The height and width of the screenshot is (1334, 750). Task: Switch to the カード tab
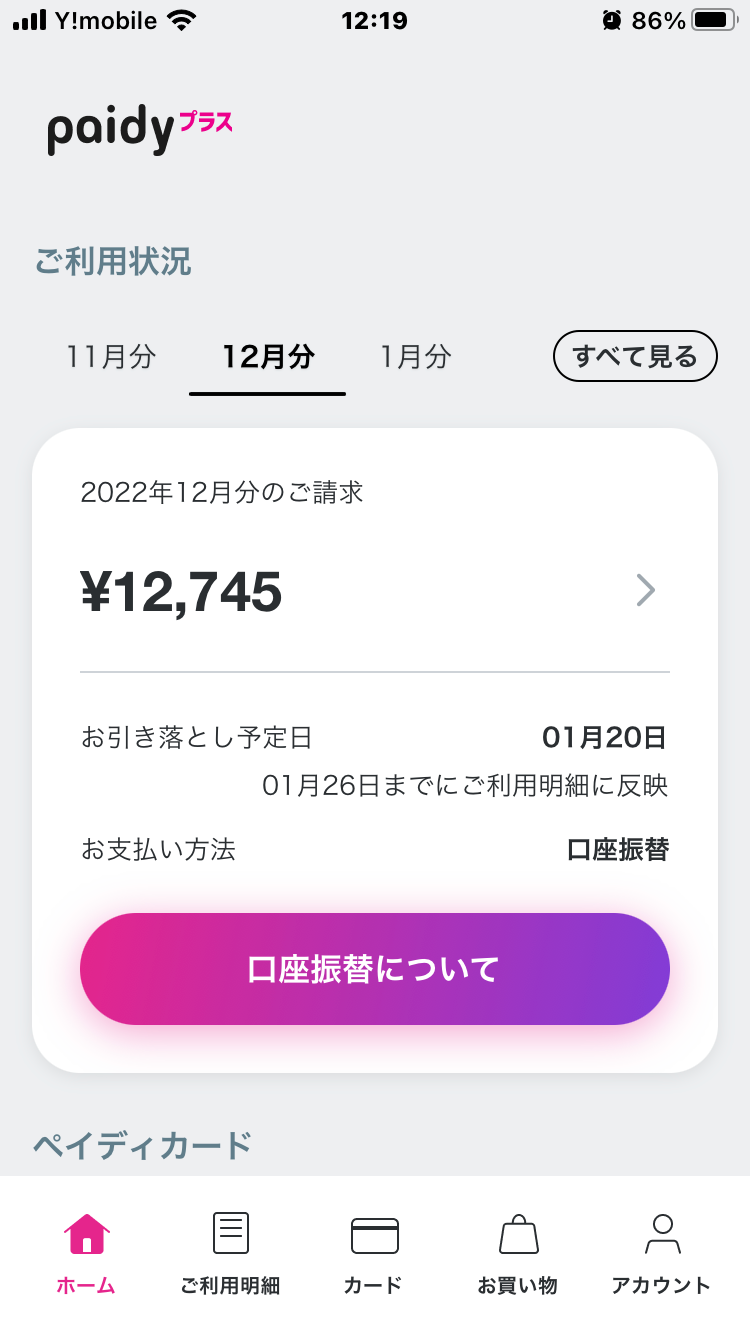point(374,1254)
